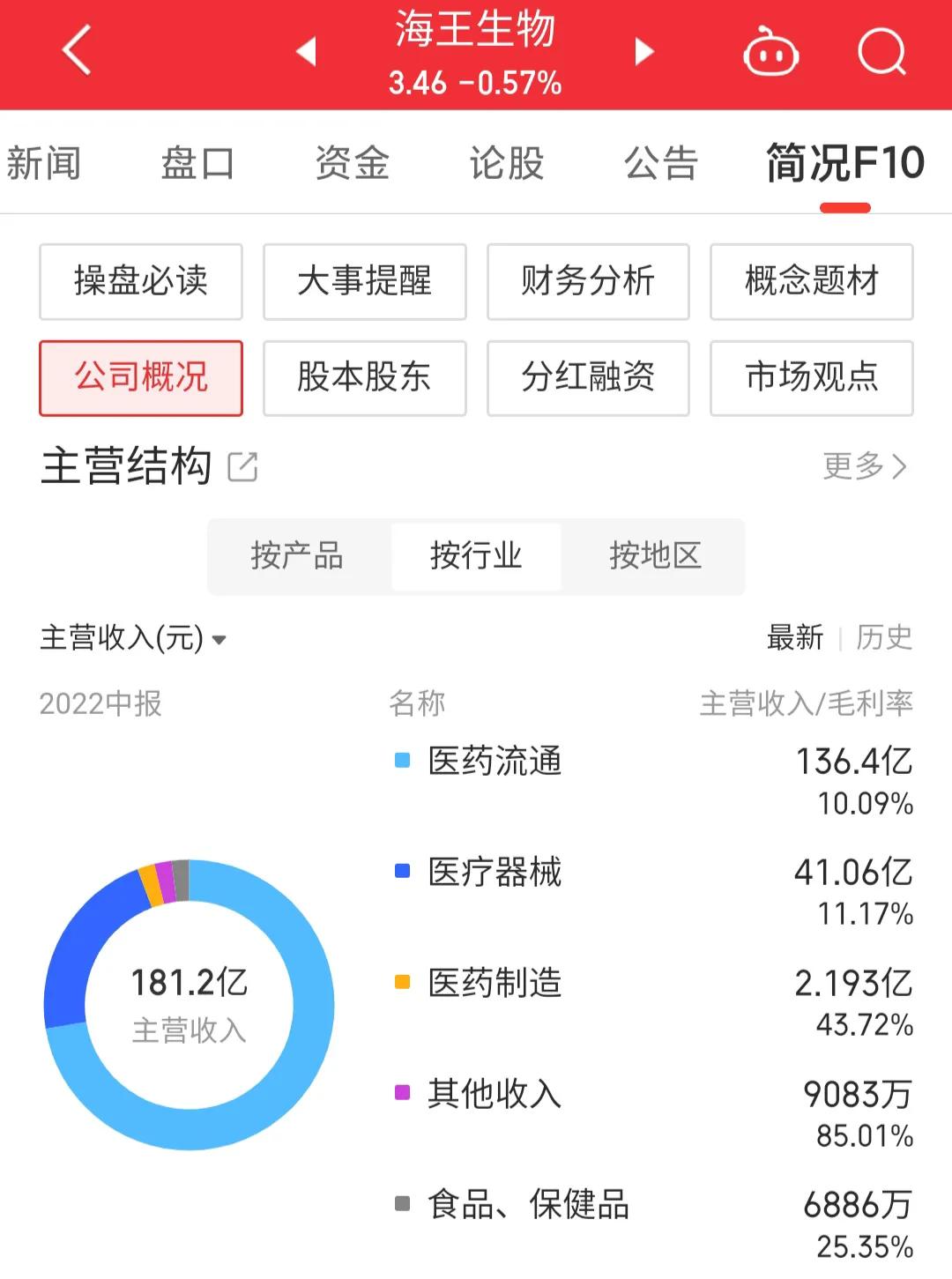
Task: Click the search magnifier icon
Action: click(x=881, y=50)
